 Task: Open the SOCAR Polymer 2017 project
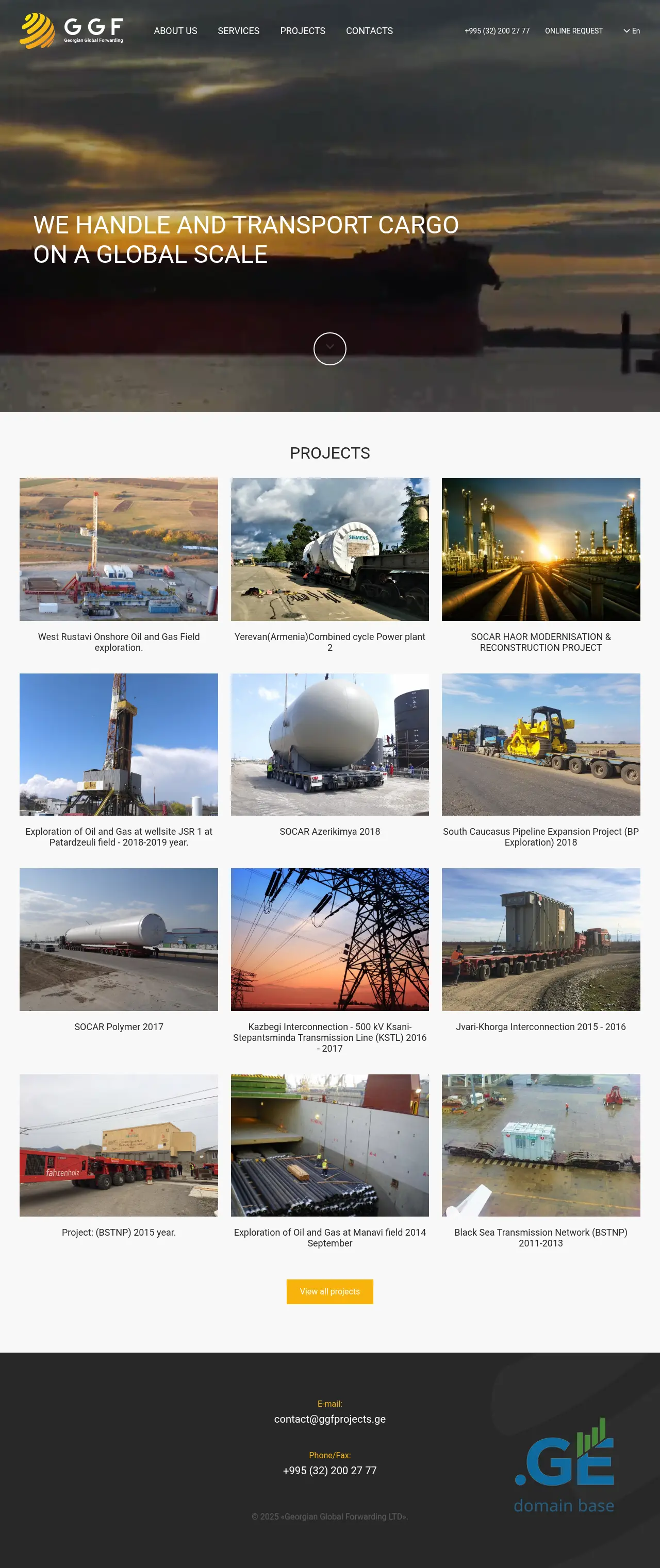click(119, 939)
